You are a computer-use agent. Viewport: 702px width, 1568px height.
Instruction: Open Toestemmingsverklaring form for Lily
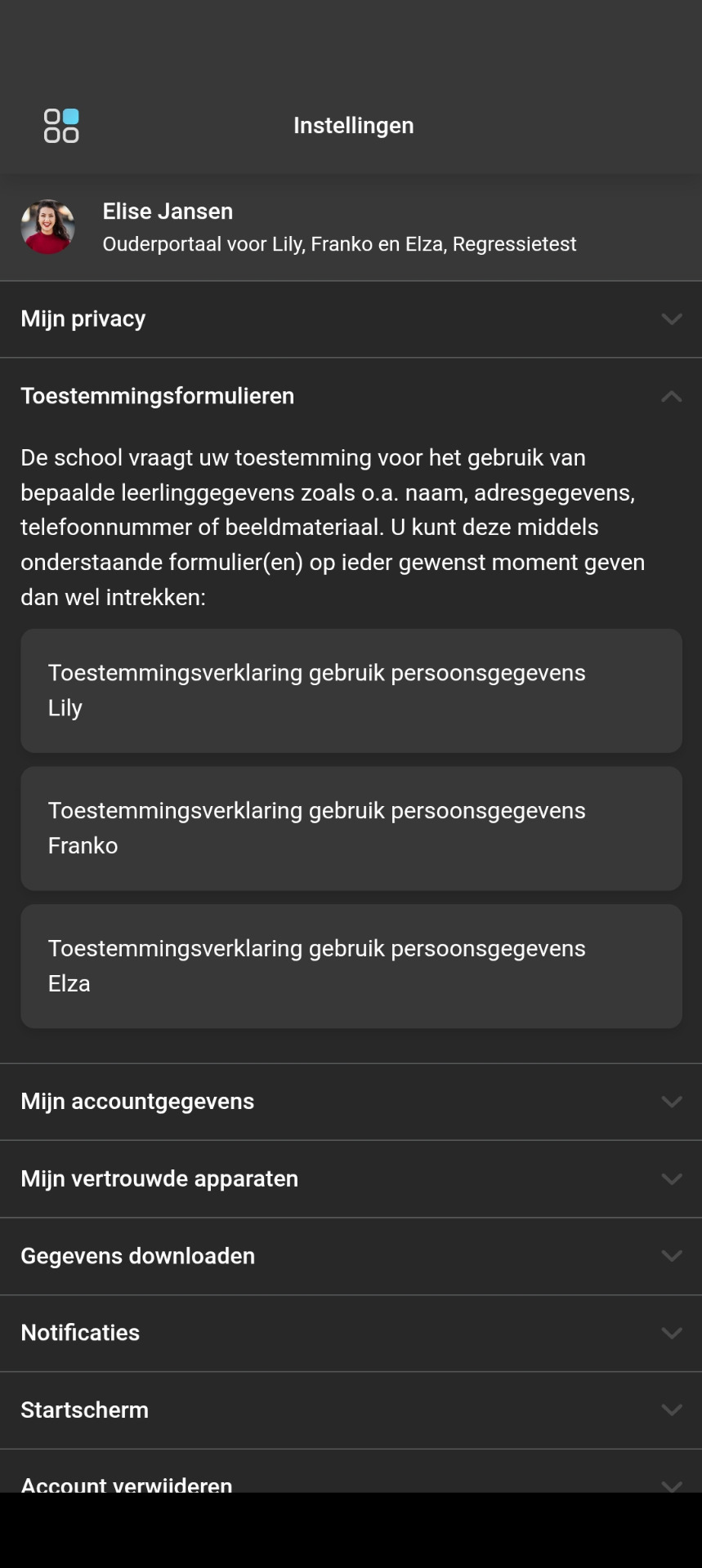[x=351, y=690]
